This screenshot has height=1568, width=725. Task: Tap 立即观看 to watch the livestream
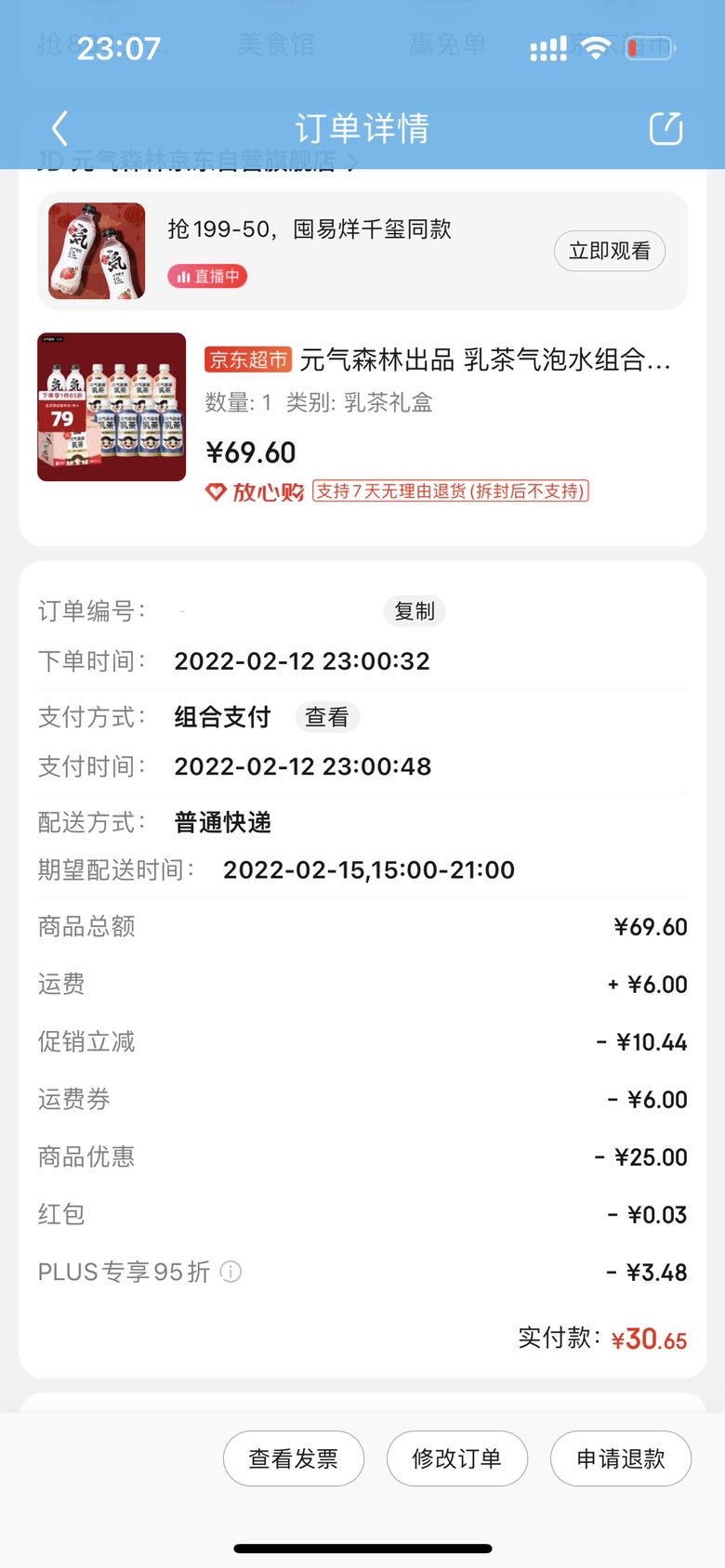click(x=610, y=251)
